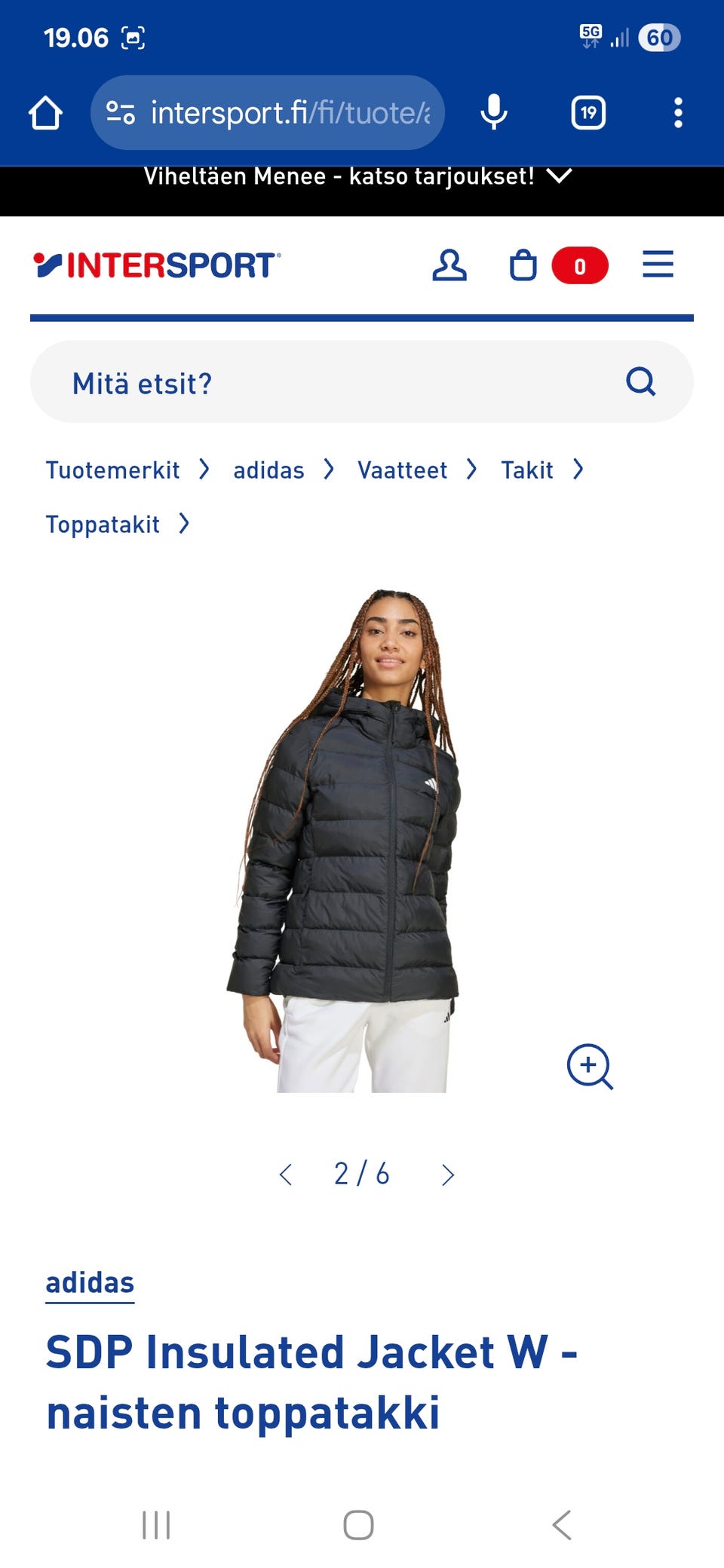Select Vaatteet in the breadcrumb
724x1568 pixels.
coord(402,470)
